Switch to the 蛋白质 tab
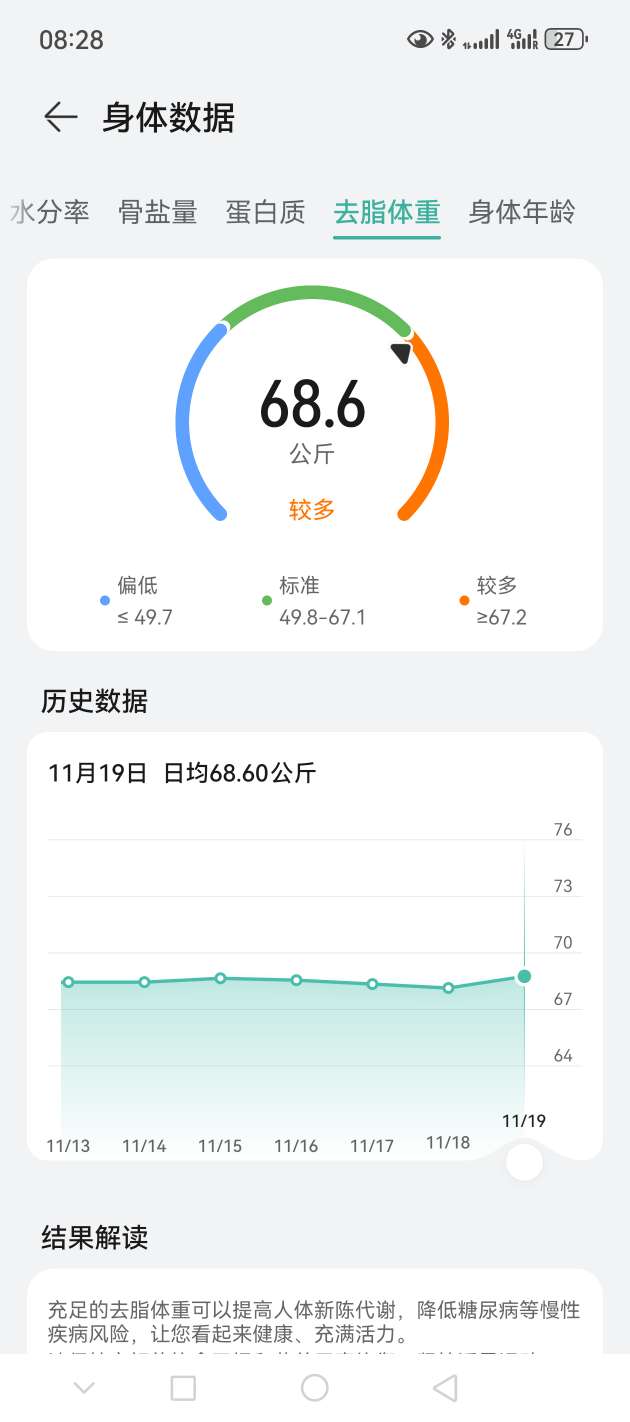The image size is (630, 1422). (x=265, y=212)
